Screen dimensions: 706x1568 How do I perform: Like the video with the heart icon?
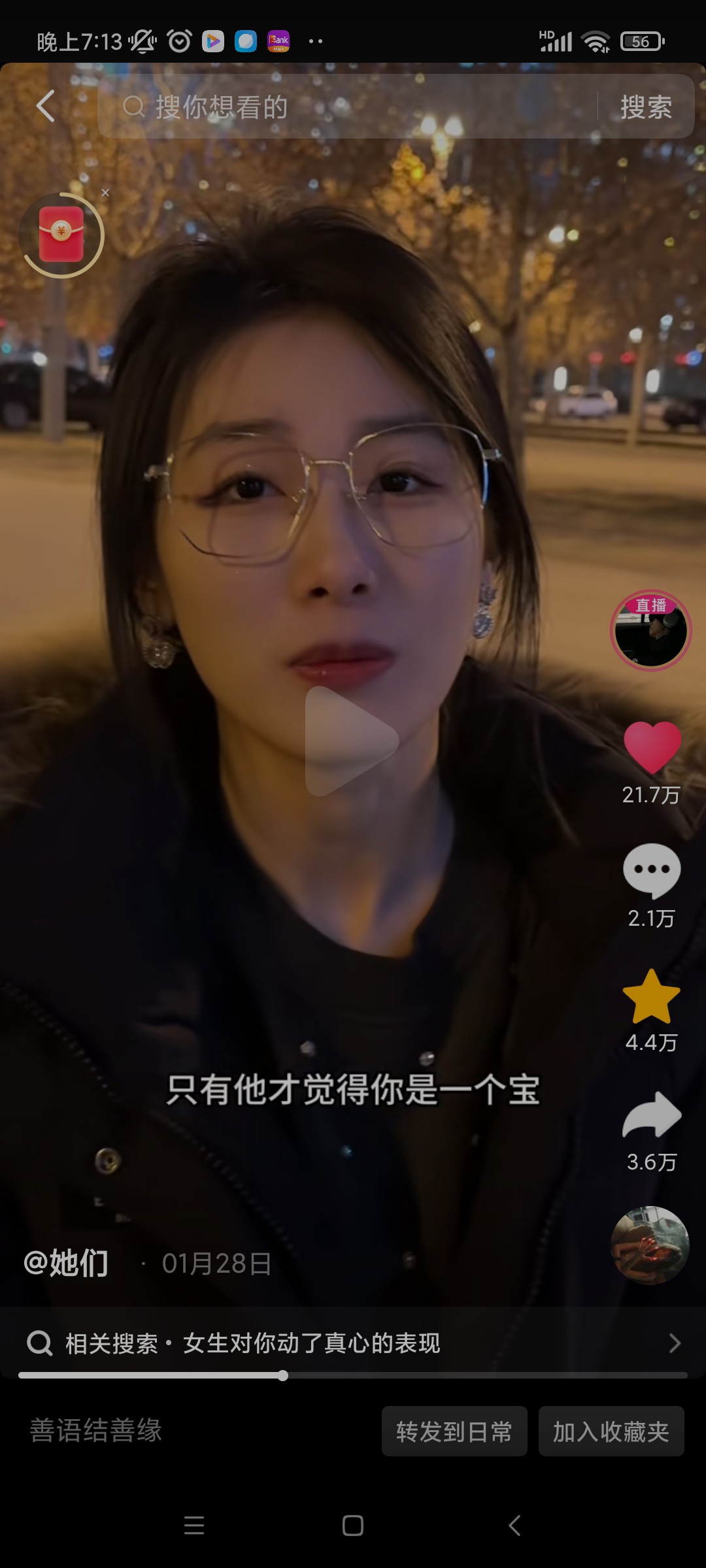coord(652,748)
